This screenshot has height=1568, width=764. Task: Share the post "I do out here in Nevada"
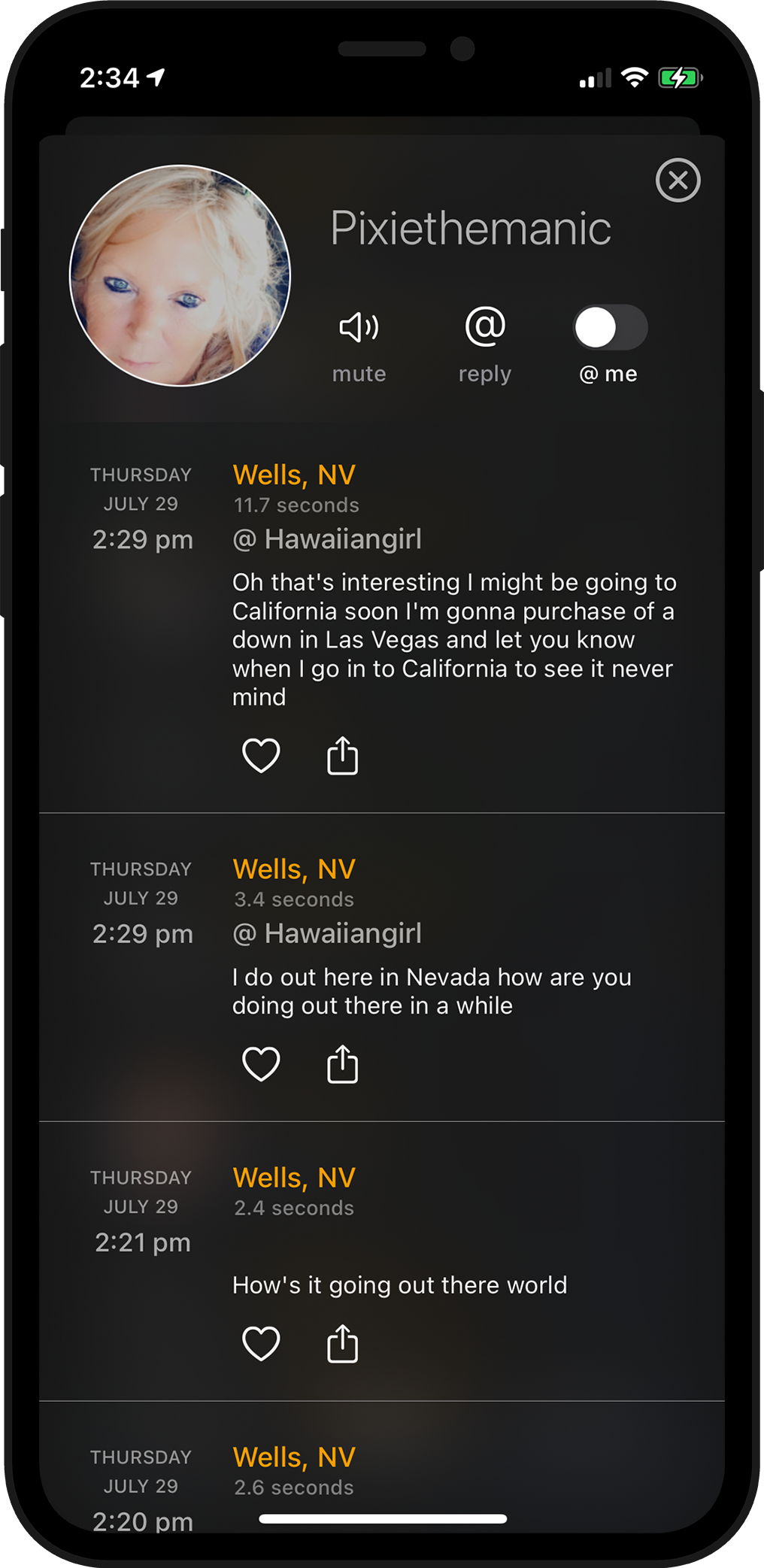pyautogui.click(x=342, y=1063)
